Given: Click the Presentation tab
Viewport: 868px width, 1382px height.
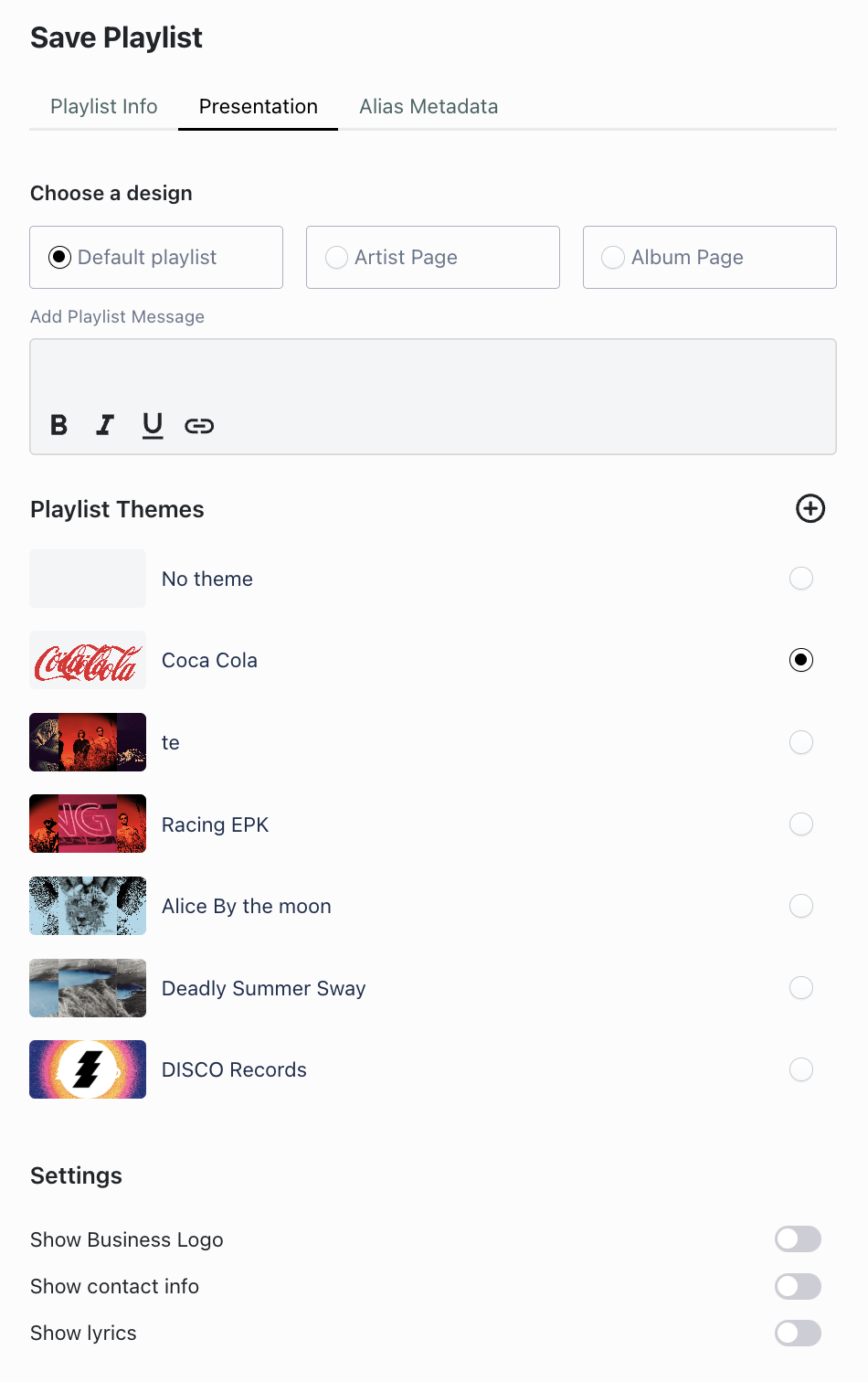Looking at the screenshot, I should point(258,106).
